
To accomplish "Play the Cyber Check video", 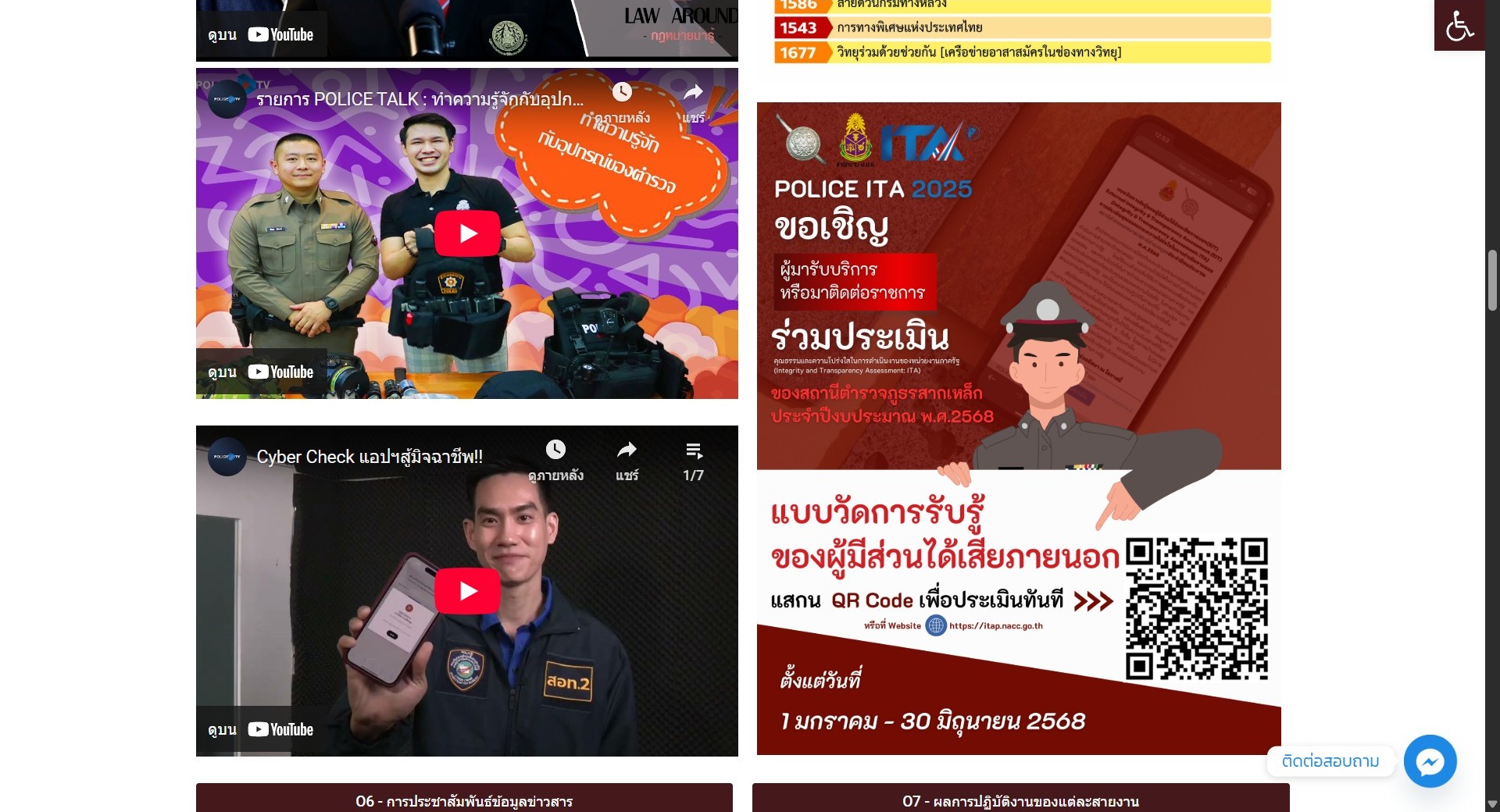I will click(x=467, y=591).
